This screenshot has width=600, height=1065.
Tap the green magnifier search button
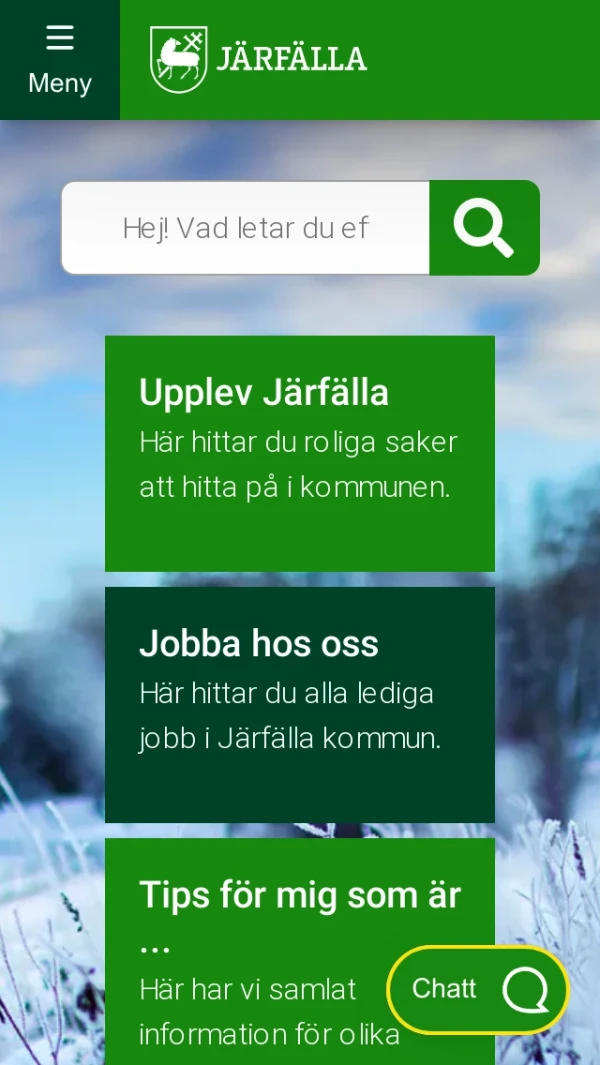[x=484, y=228]
